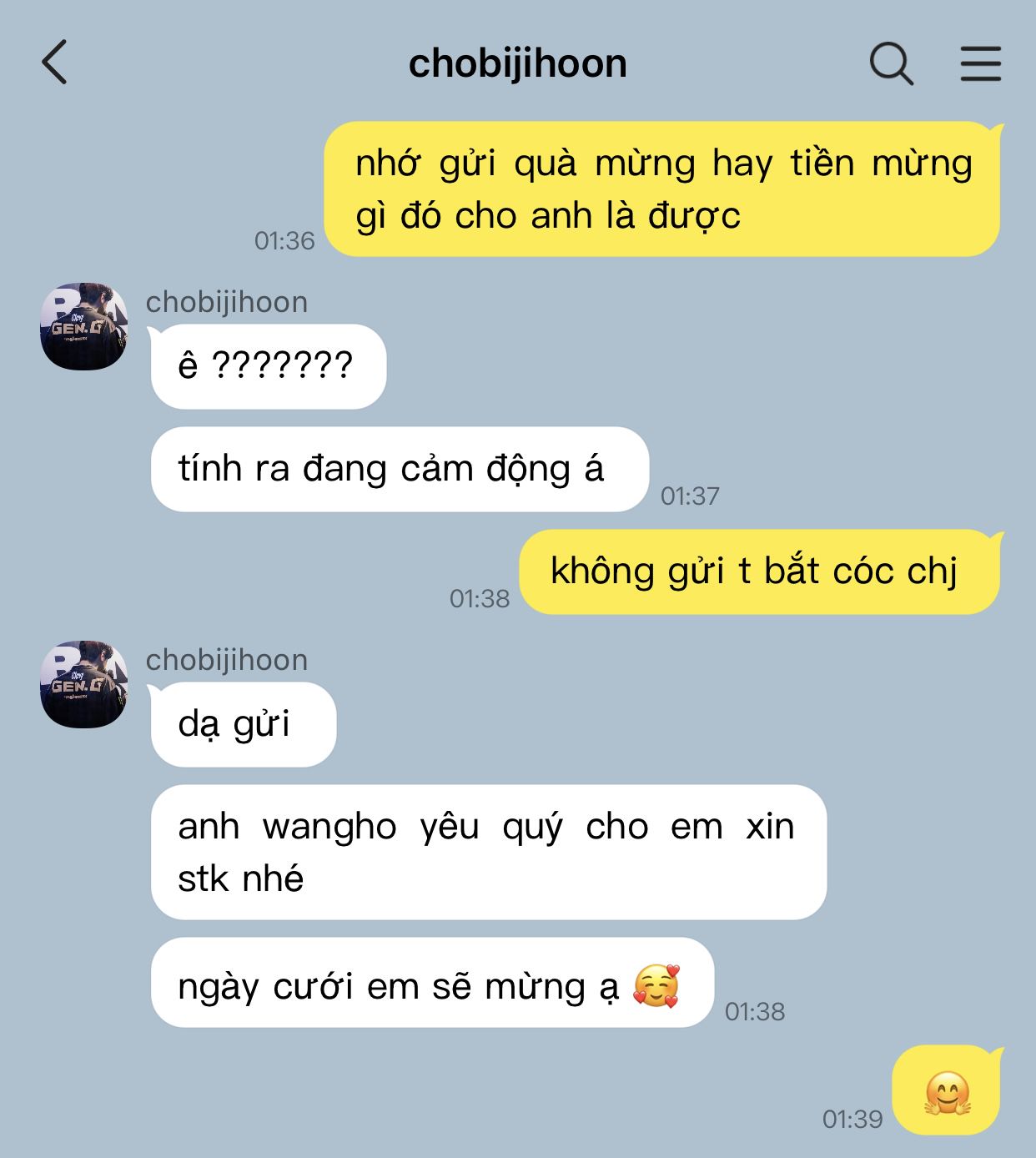Screen dimensions: 1036x1158
Task: Open chobijihoon's profile photo beside "ê ???????"
Action: point(83,327)
